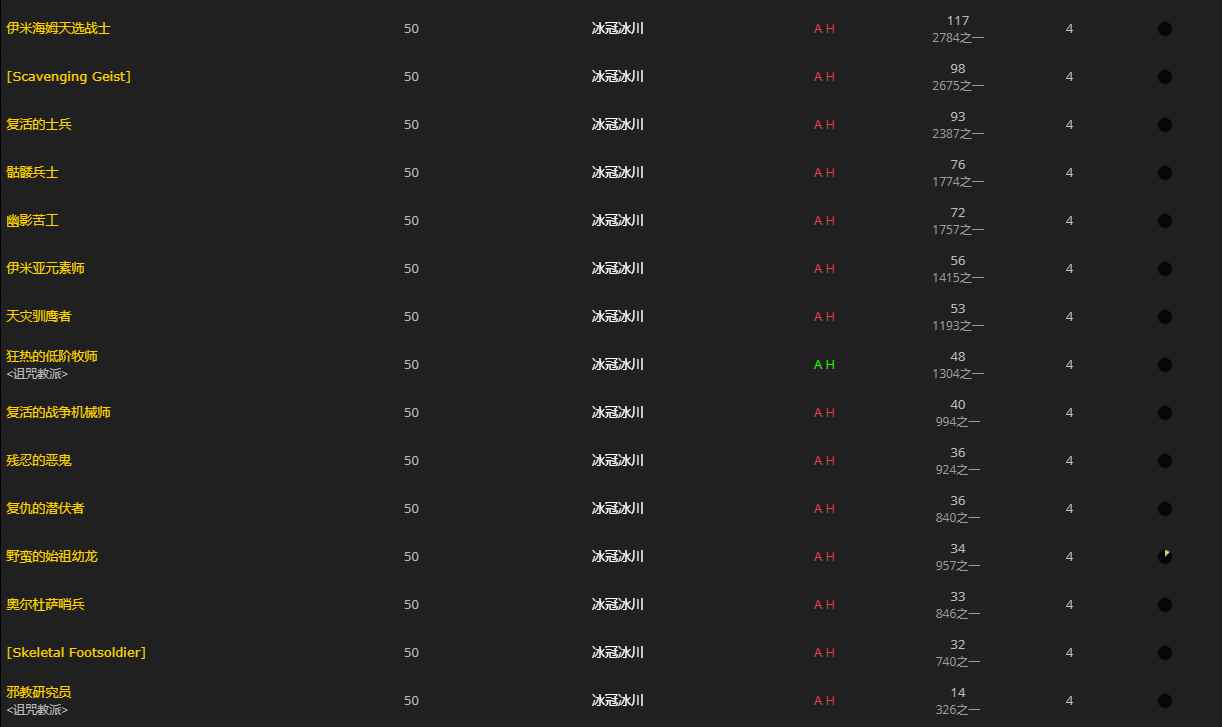Open the Skeletal Footsoldier NPC link
This screenshot has height=727, width=1222.
pos(76,652)
